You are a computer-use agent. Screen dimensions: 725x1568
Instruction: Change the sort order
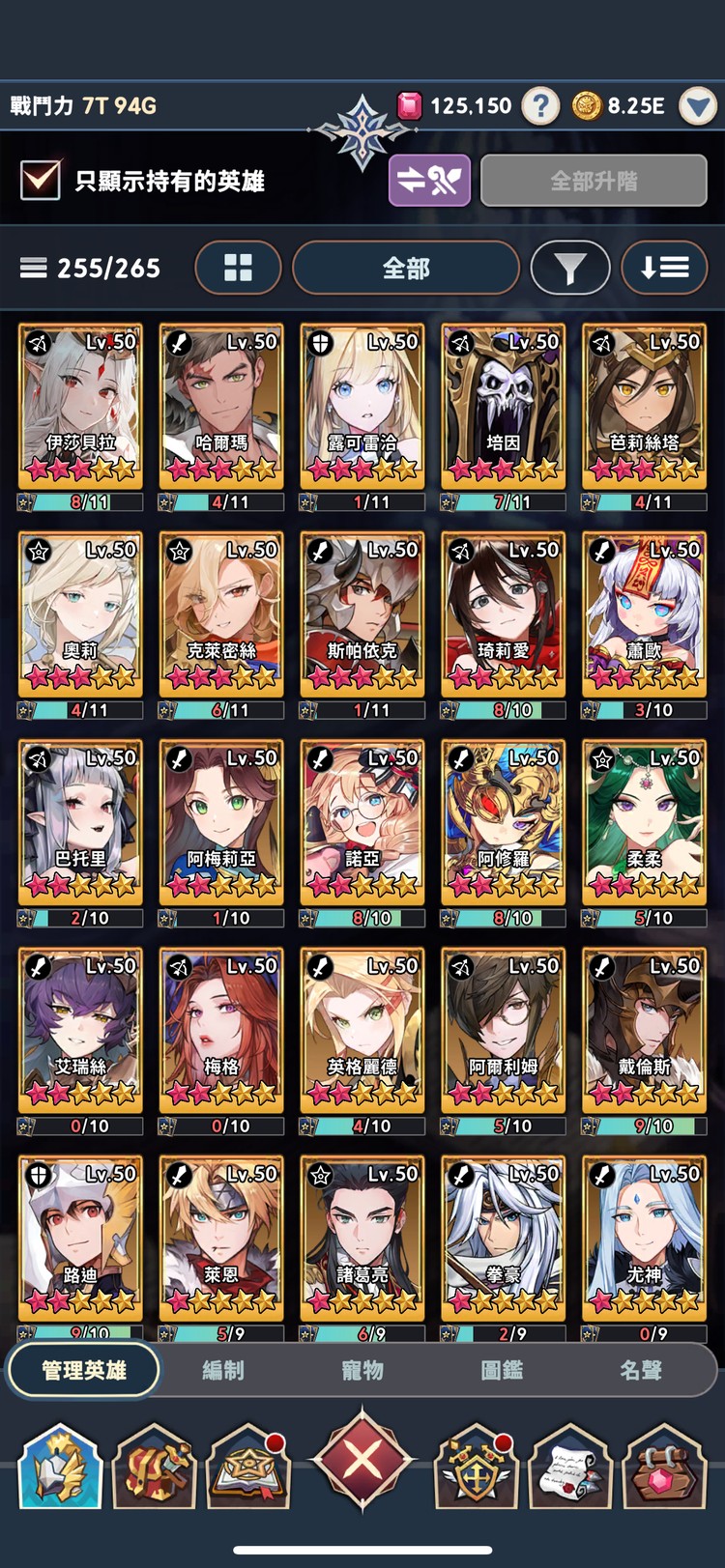click(665, 268)
